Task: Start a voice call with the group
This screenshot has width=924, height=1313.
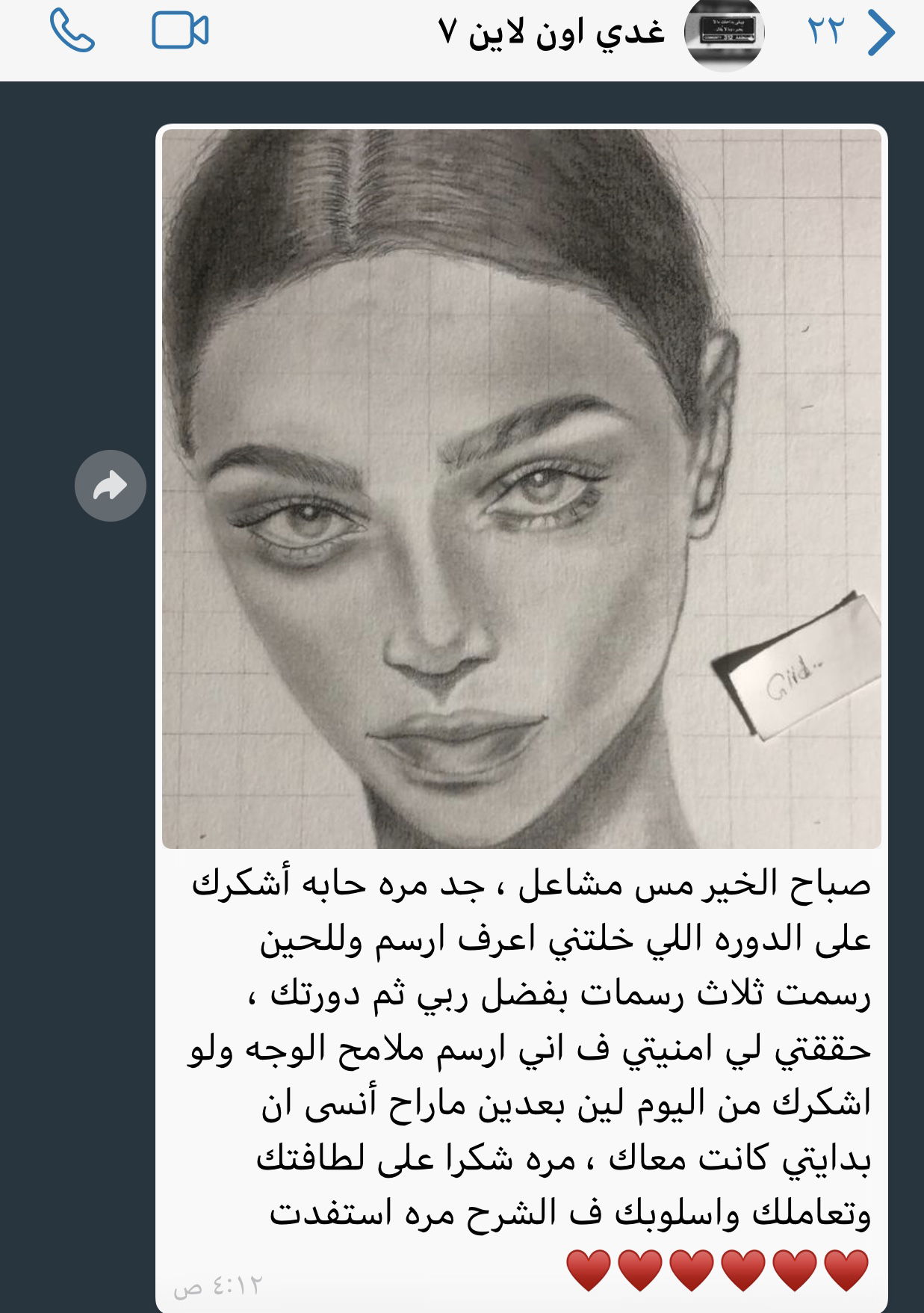Action: tap(72, 31)
